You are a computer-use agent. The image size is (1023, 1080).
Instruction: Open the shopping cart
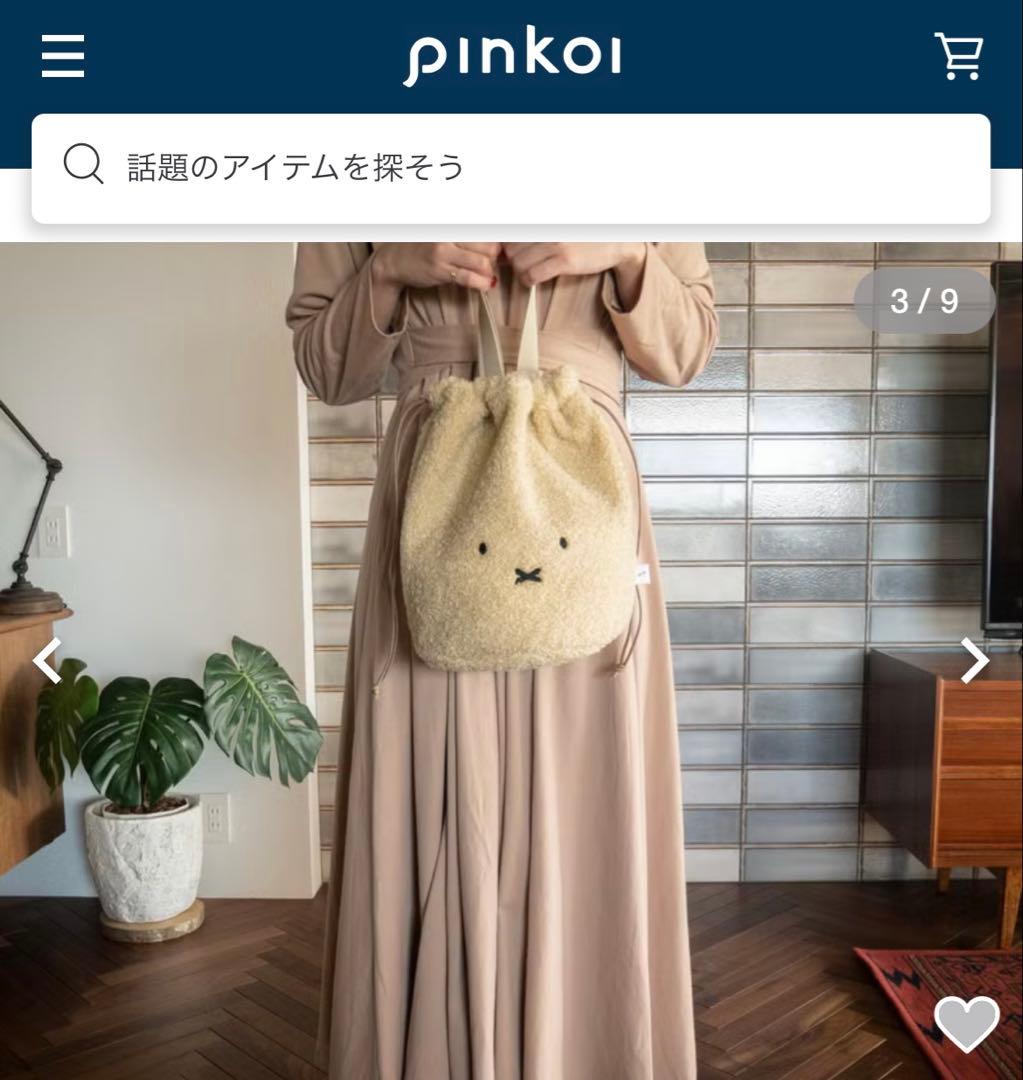tap(958, 56)
